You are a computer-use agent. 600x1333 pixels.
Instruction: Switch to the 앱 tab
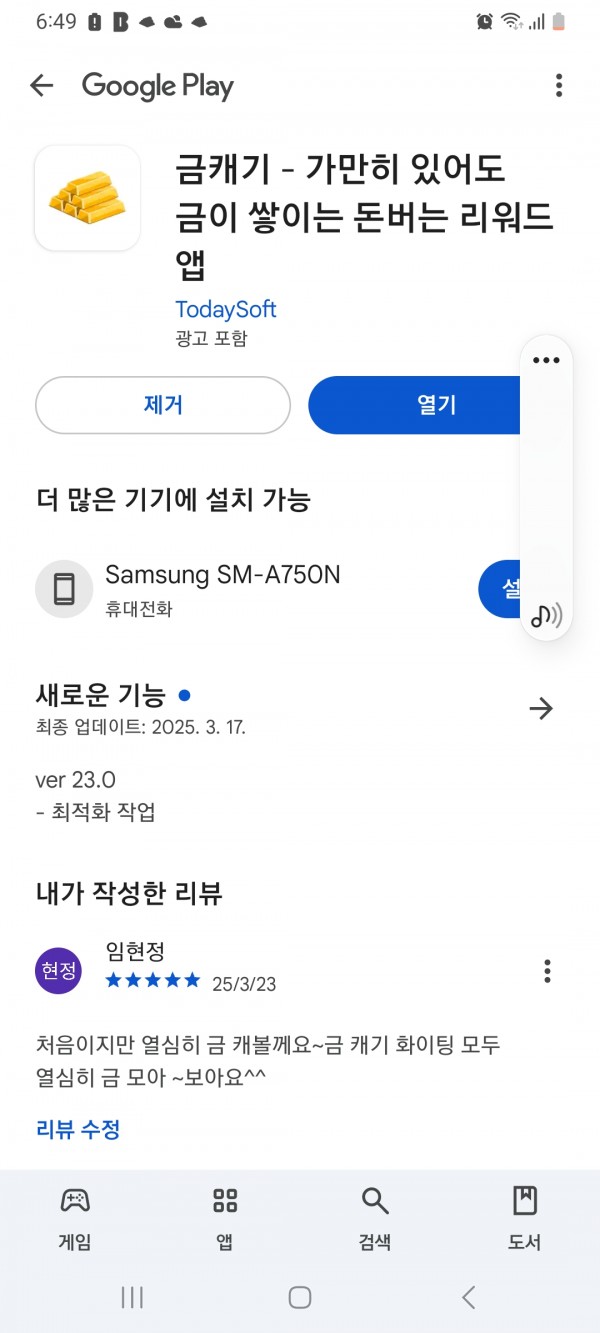[225, 1220]
